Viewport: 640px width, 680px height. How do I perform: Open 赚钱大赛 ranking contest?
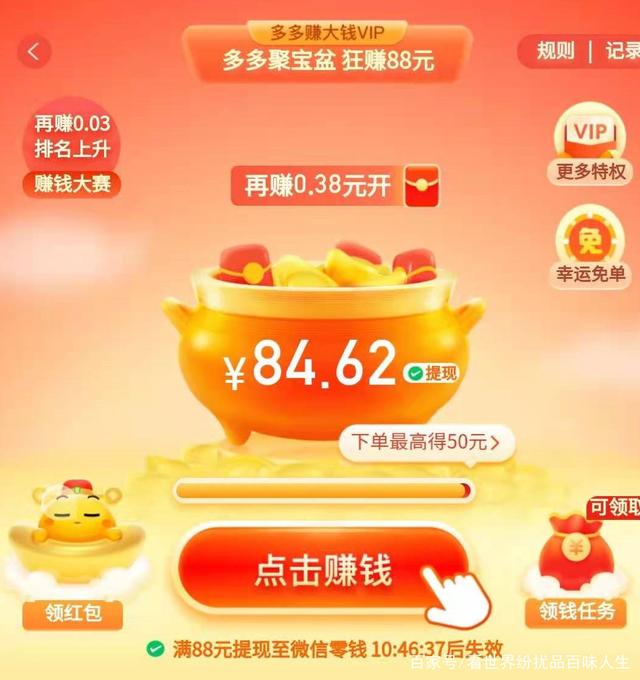(x=65, y=184)
